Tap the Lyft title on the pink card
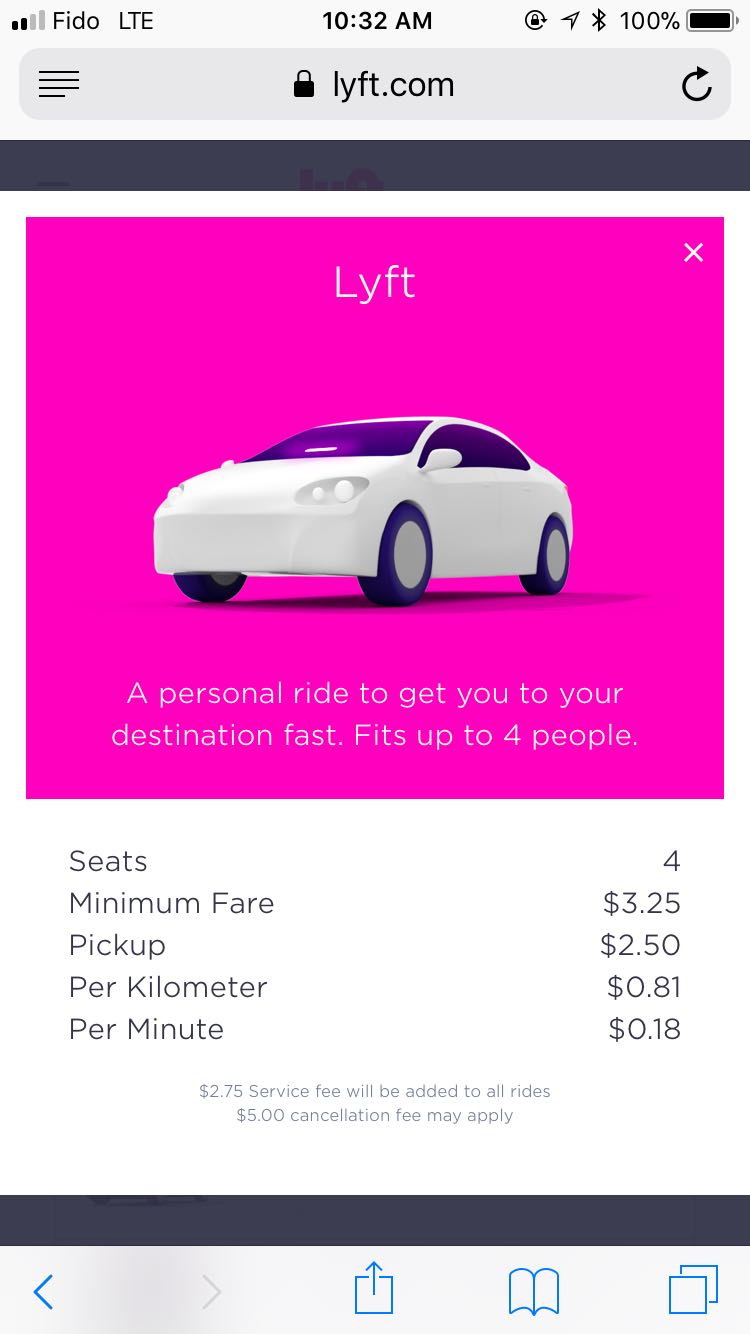 click(374, 283)
